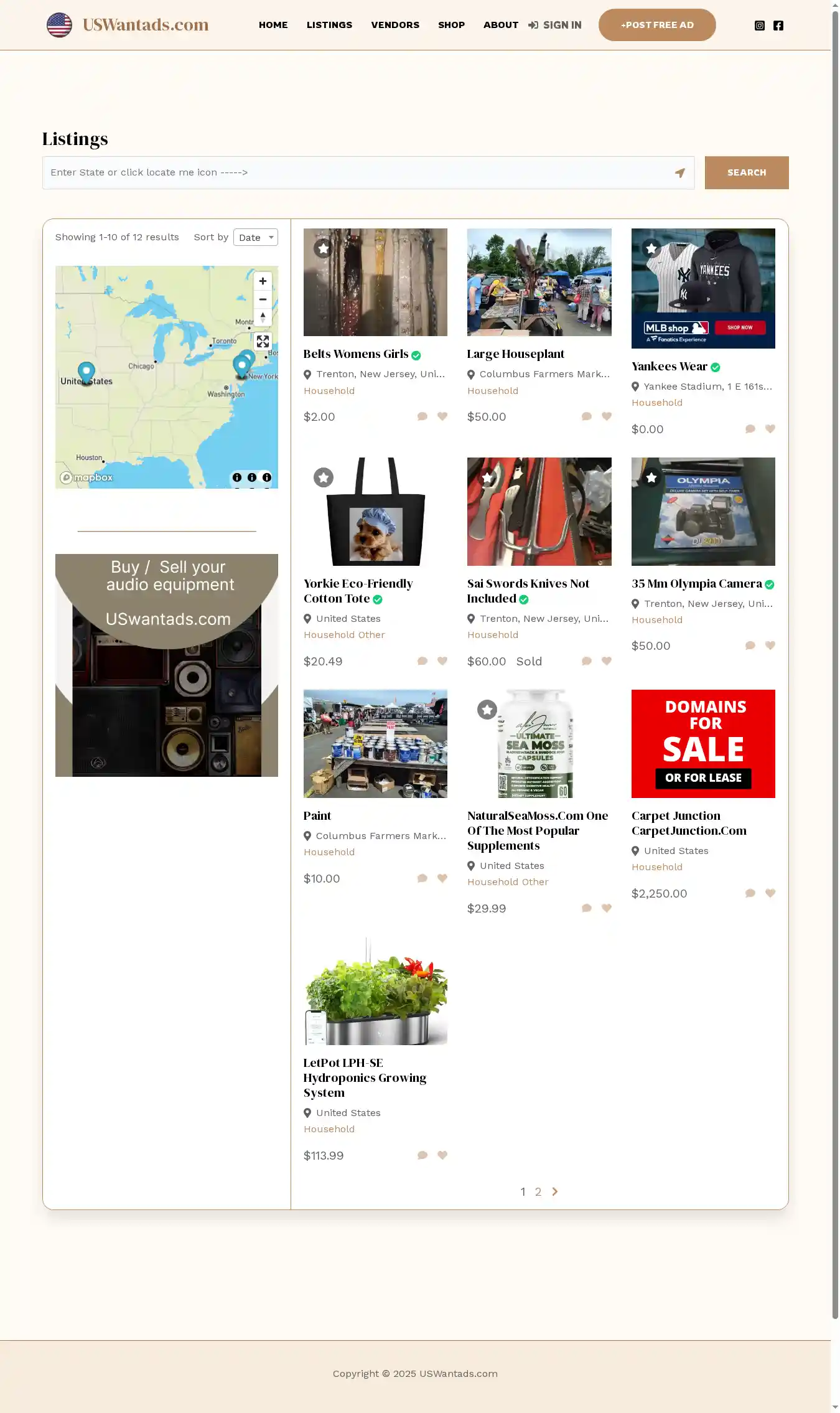View the 35 Mm Olympia Camera listing

[696, 584]
